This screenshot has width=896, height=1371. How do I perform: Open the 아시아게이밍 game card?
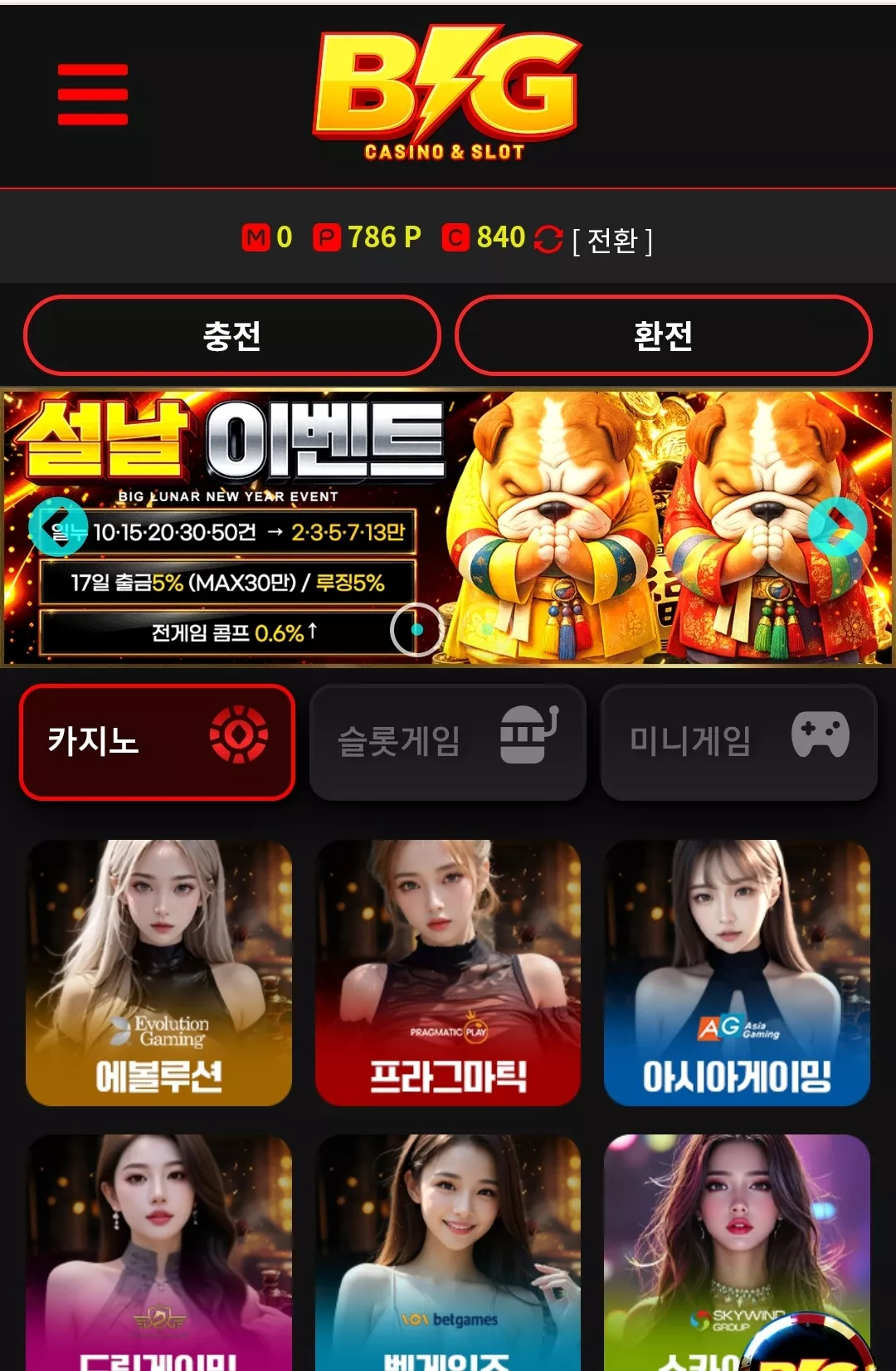(737, 973)
